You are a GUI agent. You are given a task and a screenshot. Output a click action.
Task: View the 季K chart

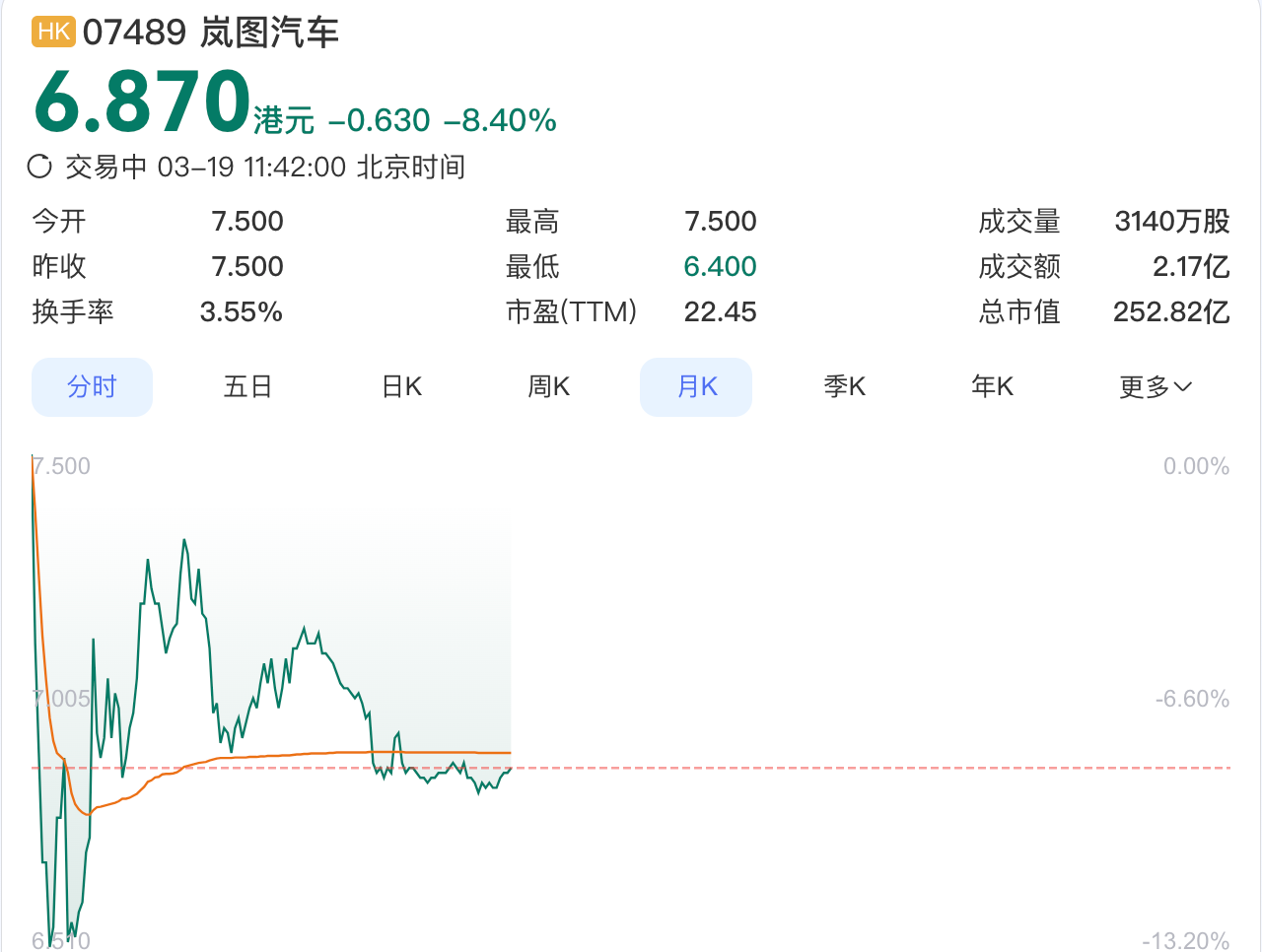click(844, 386)
